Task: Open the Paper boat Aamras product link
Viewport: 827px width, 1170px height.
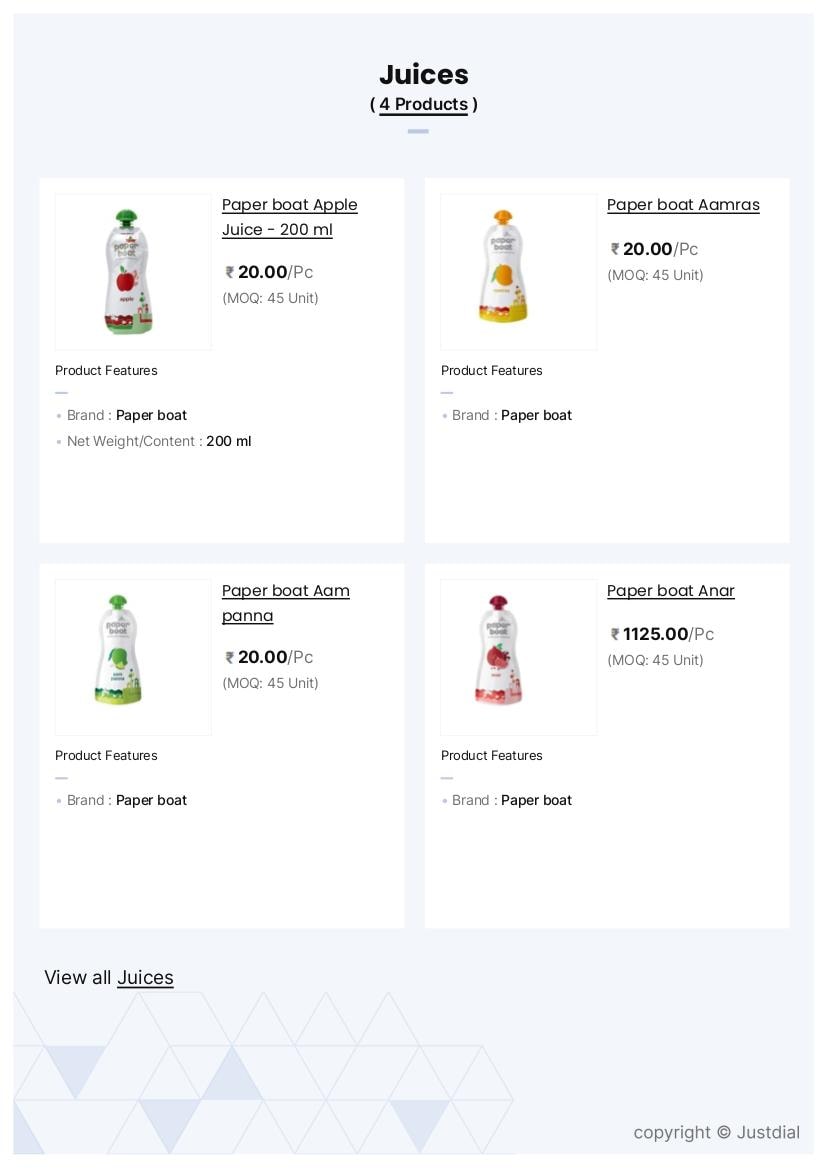Action: [683, 205]
